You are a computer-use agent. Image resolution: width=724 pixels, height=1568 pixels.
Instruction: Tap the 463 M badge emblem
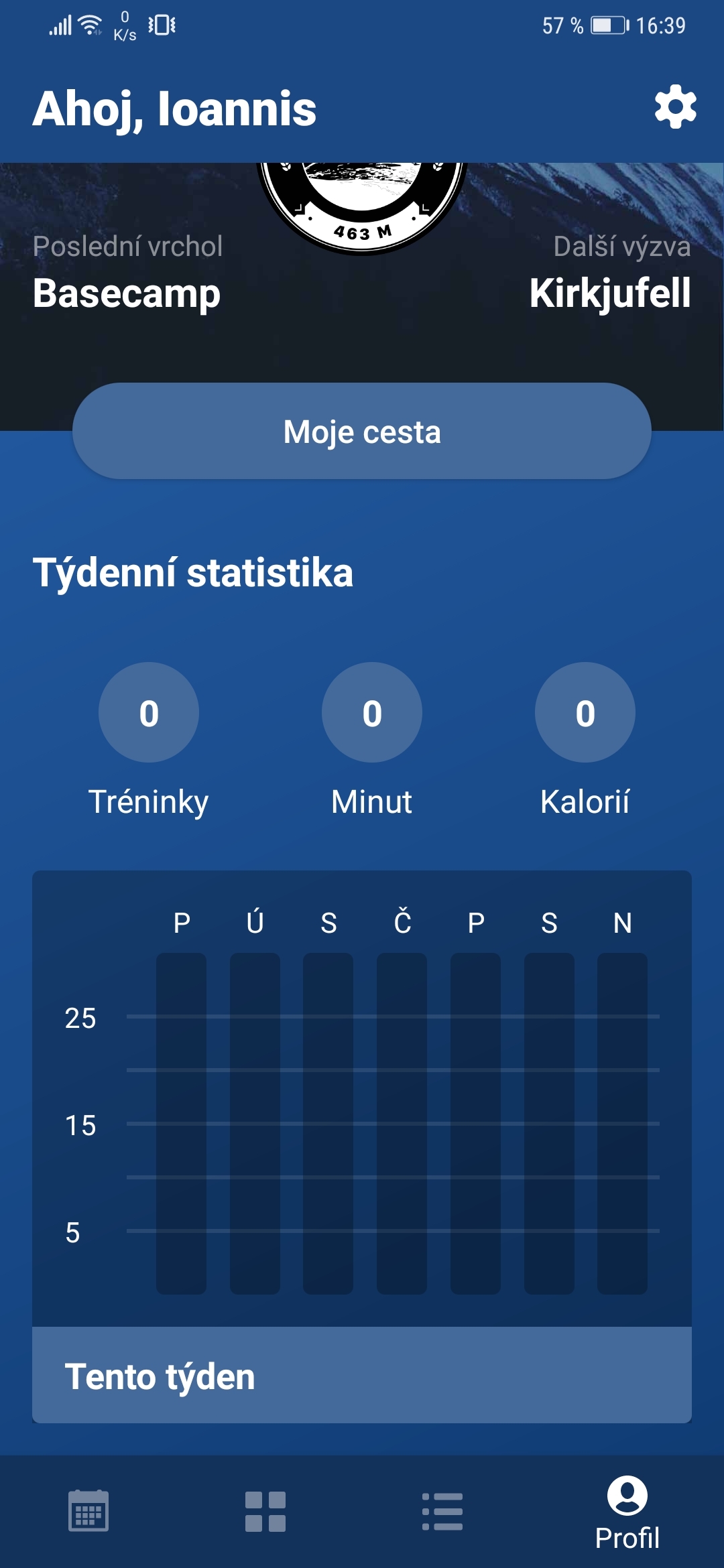tap(362, 201)
